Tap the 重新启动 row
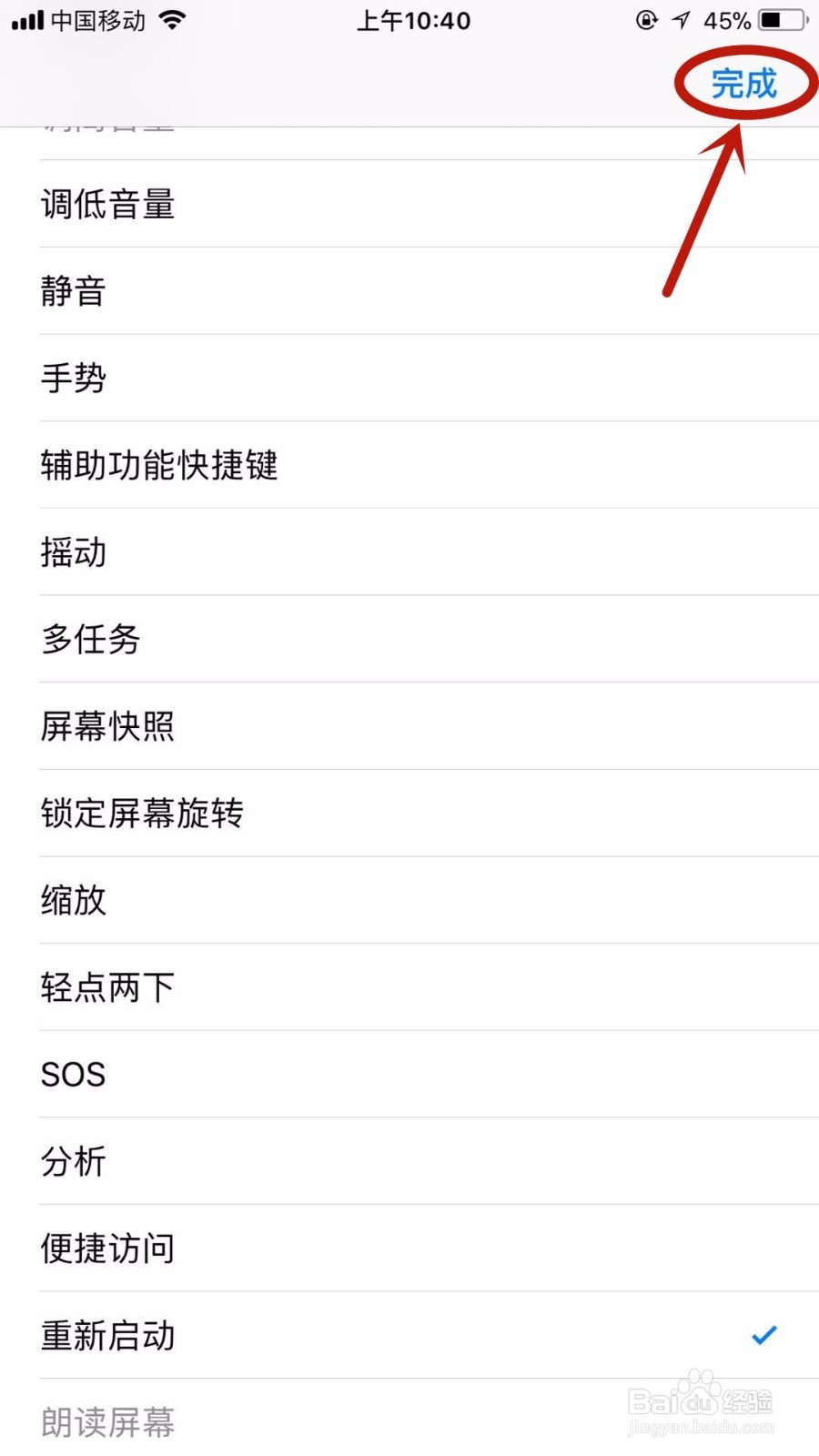The width and height of the screenshot is (819, 1456). [x=106, y=1335]
